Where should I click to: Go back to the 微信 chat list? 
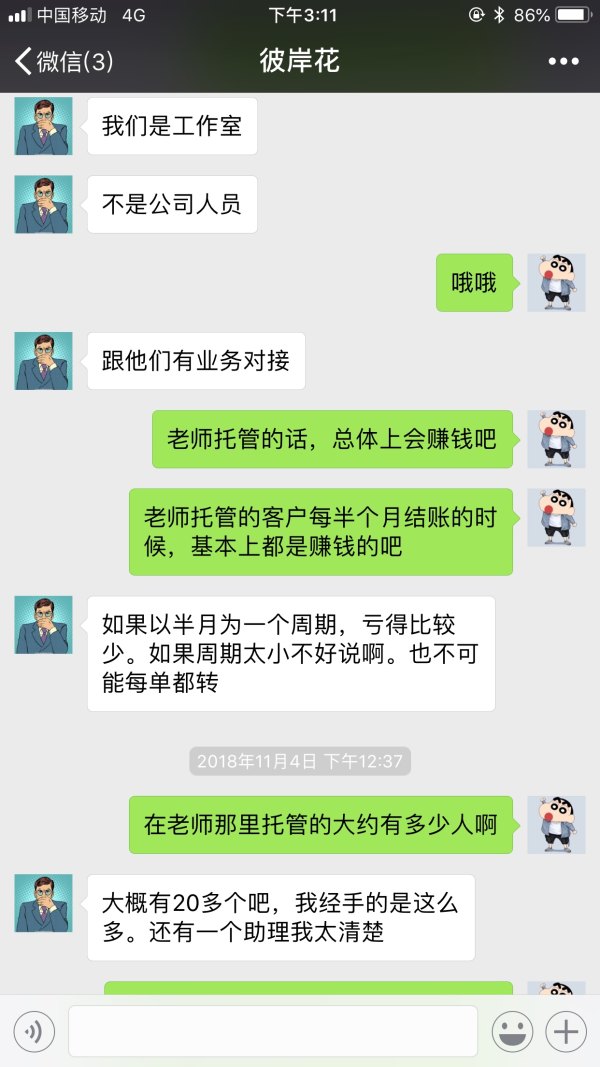[62, 62]
